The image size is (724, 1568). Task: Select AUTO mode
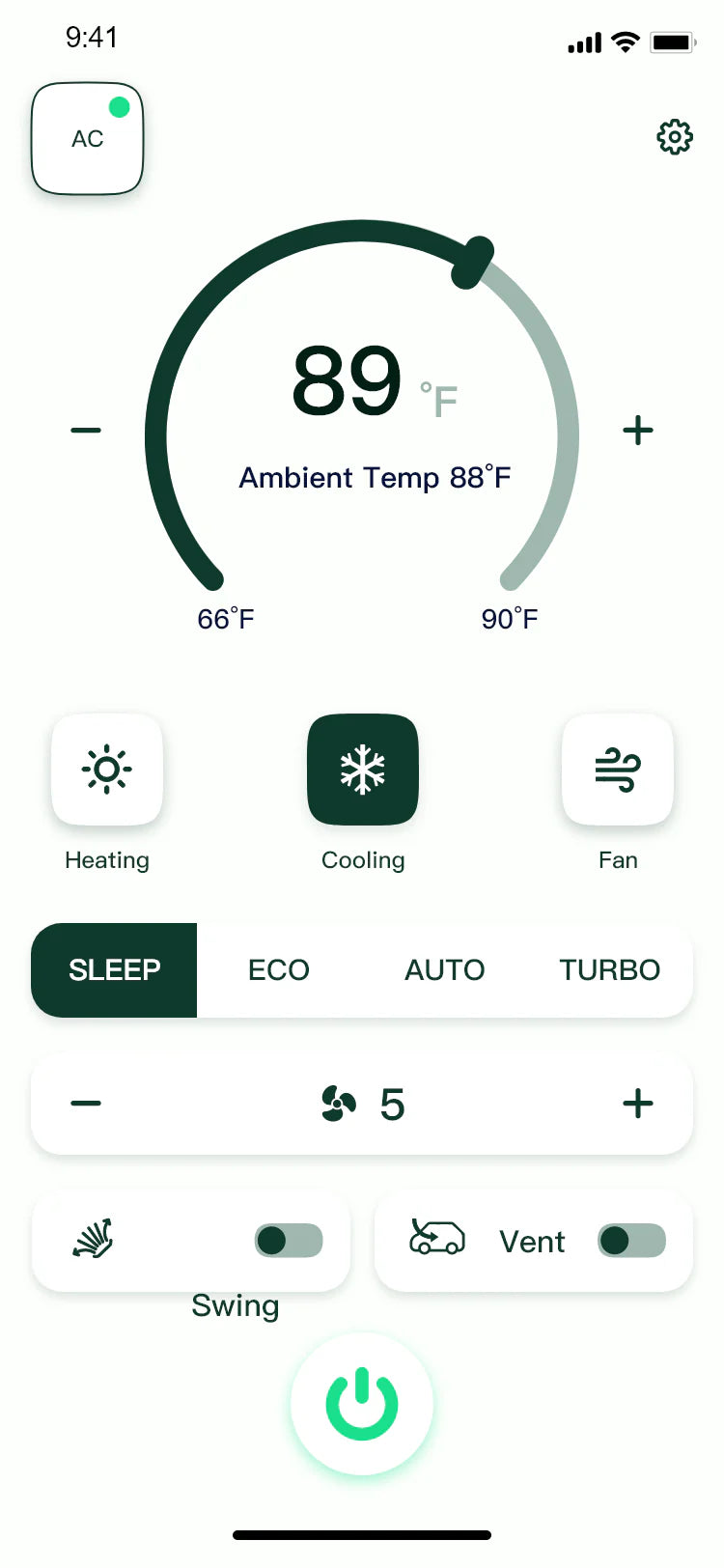(444, 970)
